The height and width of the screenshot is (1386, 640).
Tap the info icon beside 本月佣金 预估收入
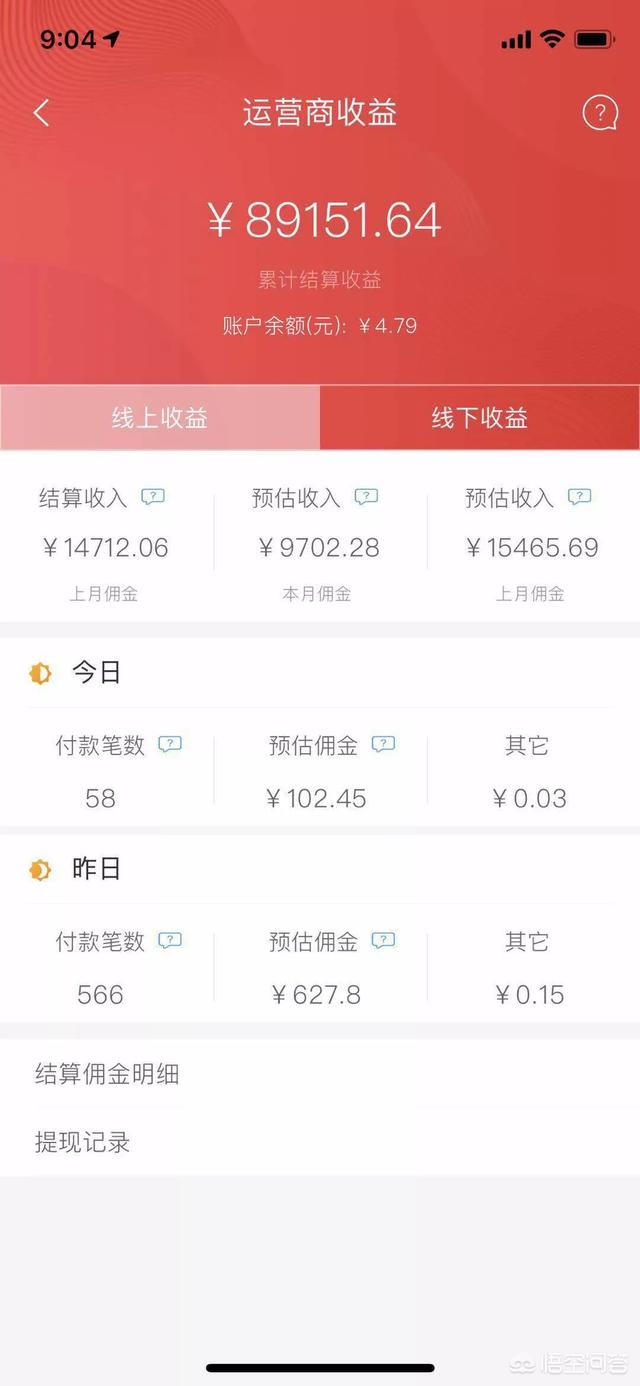pos(366,496)
